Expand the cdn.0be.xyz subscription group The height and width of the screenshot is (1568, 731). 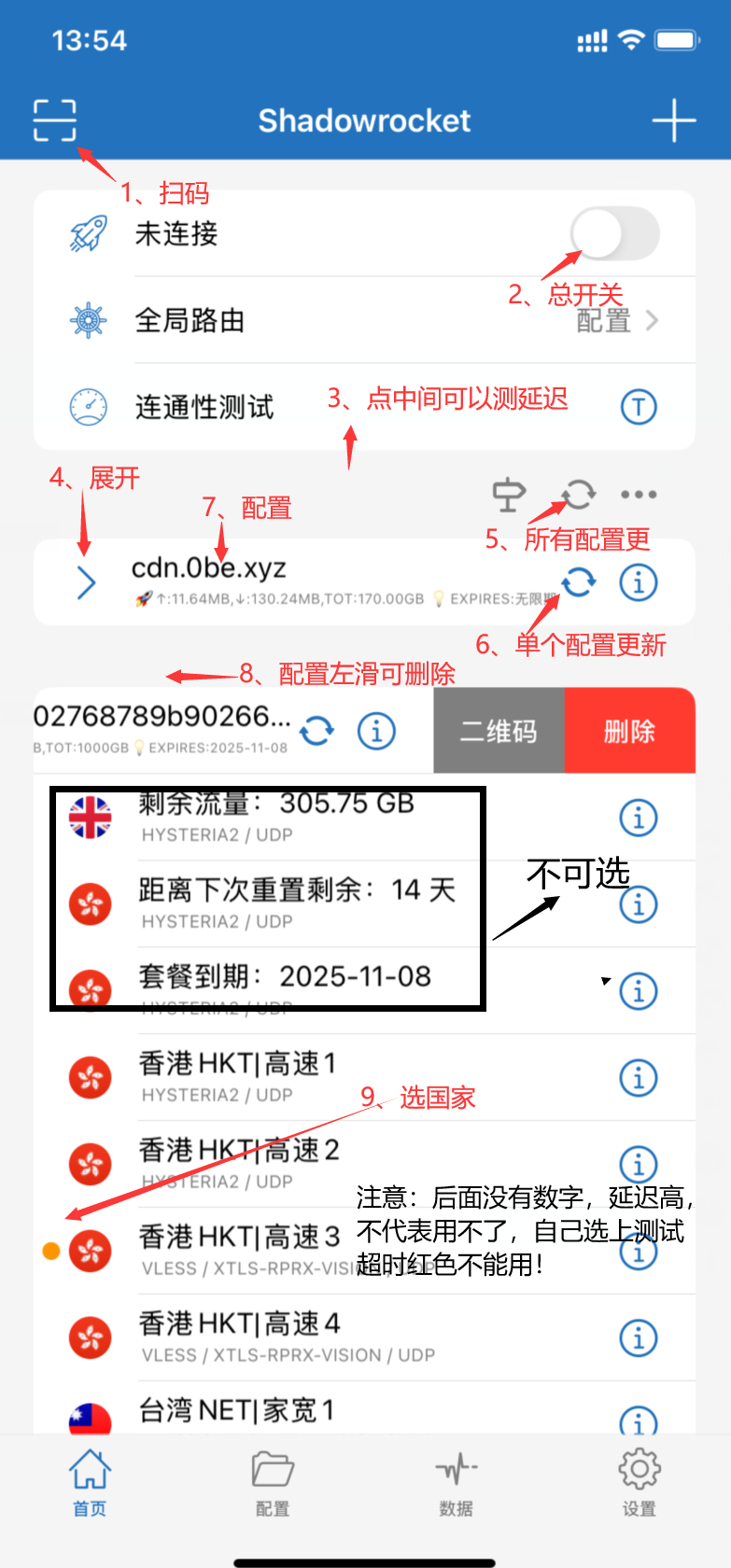(86, 582)
